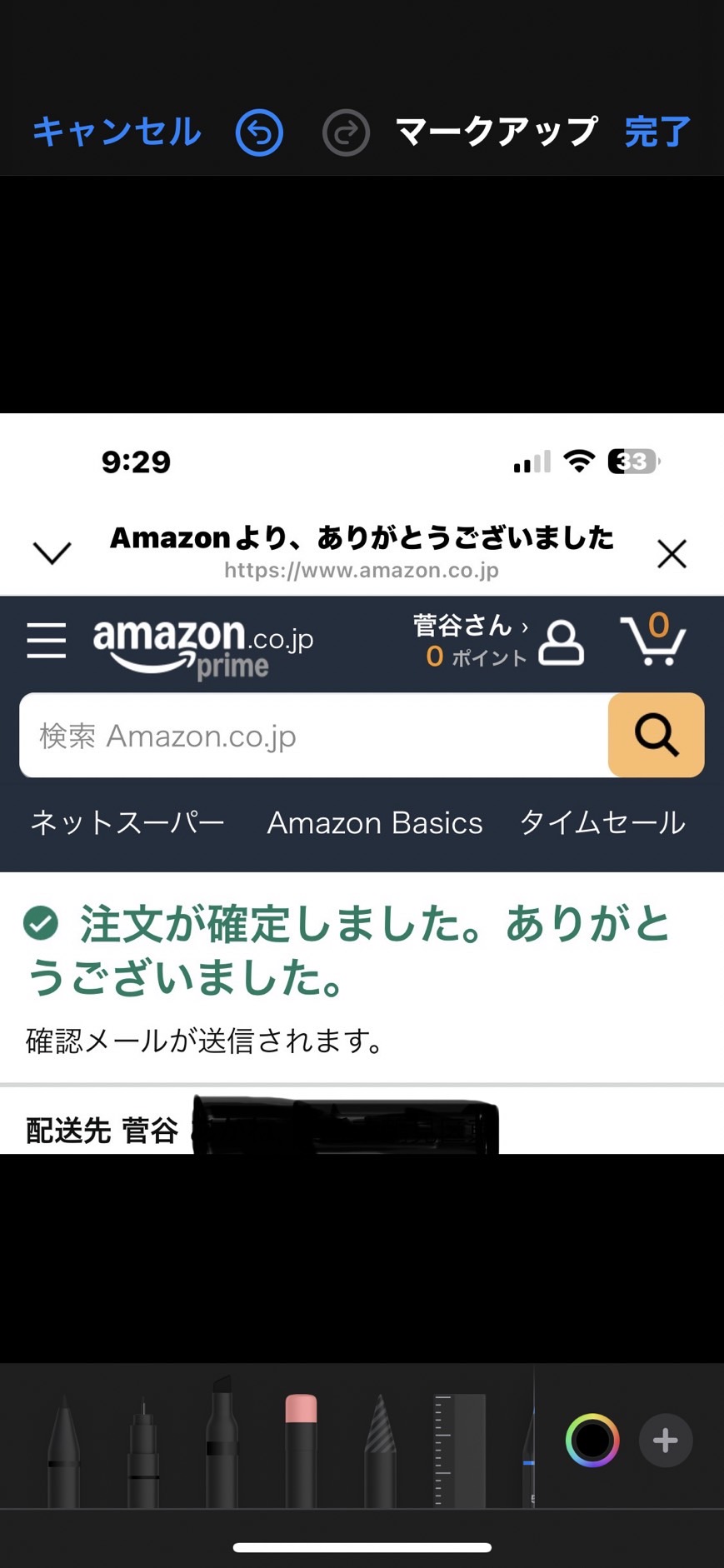
Task: Select the pencil tool
Action: click(380, 1451)
